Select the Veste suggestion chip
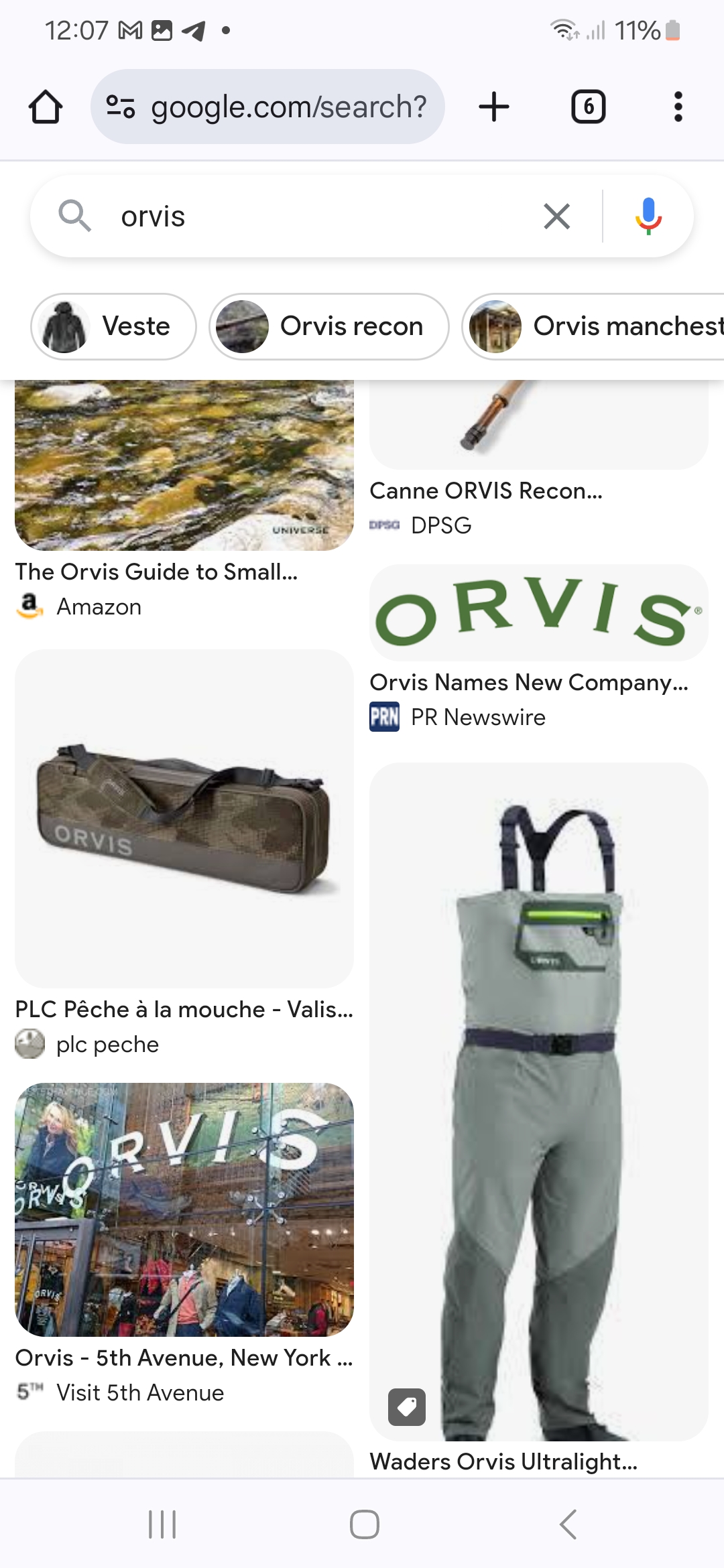 [113, 326]
